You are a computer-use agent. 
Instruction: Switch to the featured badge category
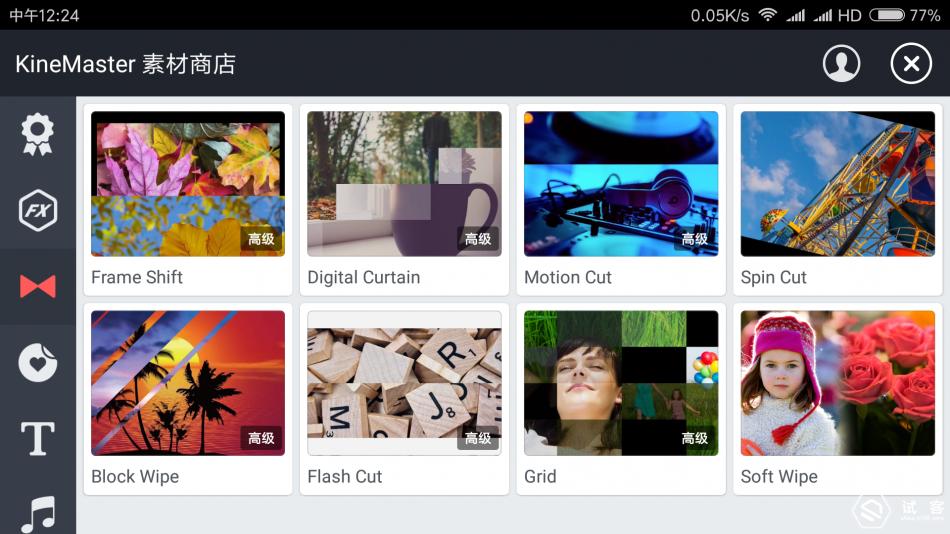(38, 135)
